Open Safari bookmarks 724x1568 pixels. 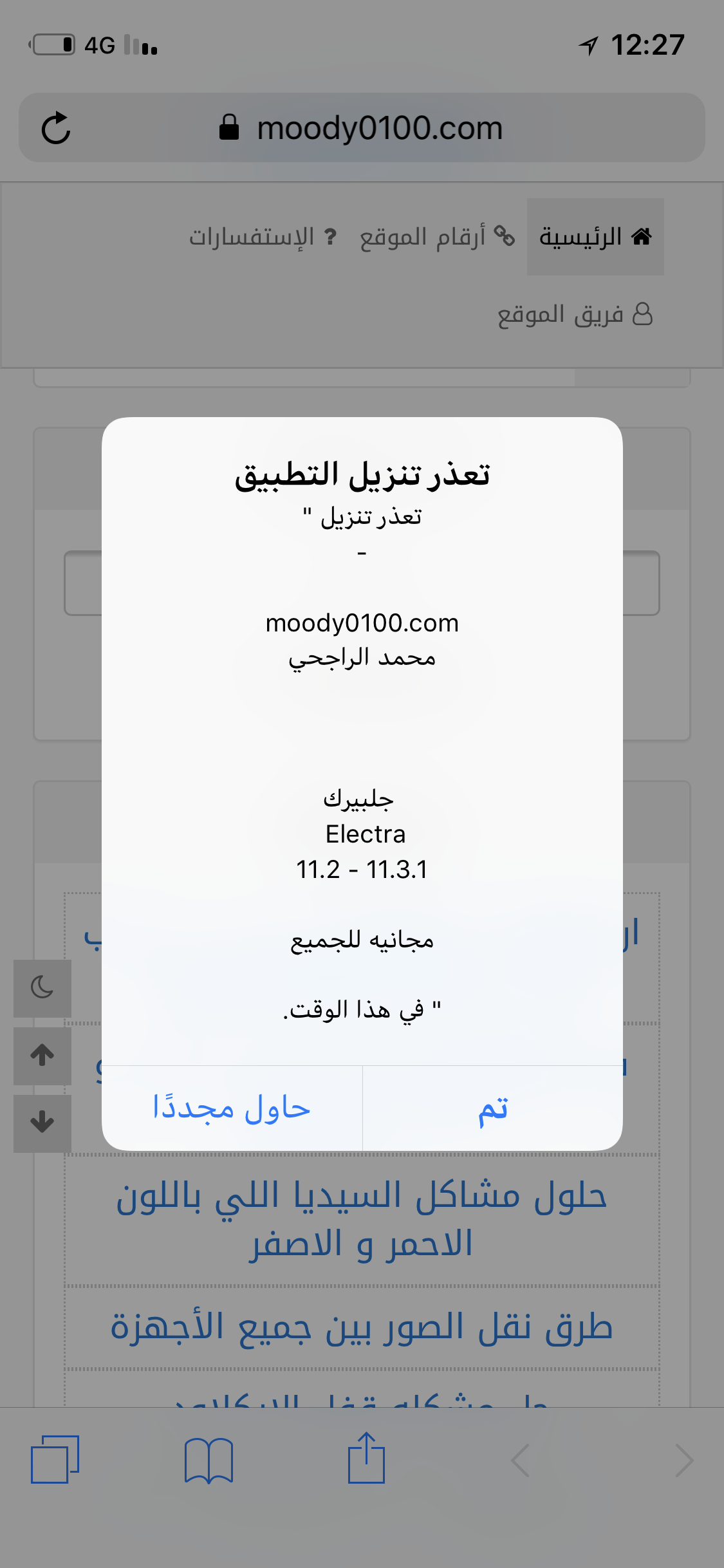coord(209,1460)
